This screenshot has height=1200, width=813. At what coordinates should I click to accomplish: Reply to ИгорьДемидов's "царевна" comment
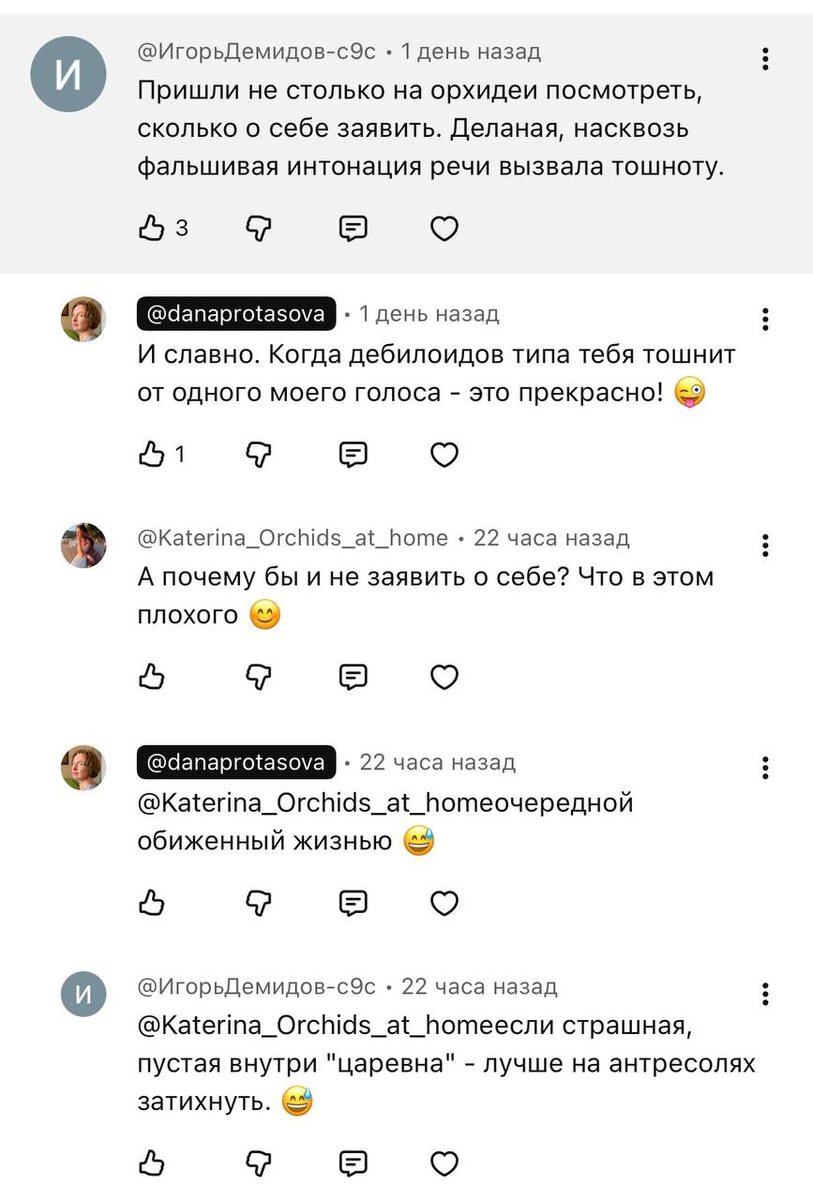(352, 1163)
